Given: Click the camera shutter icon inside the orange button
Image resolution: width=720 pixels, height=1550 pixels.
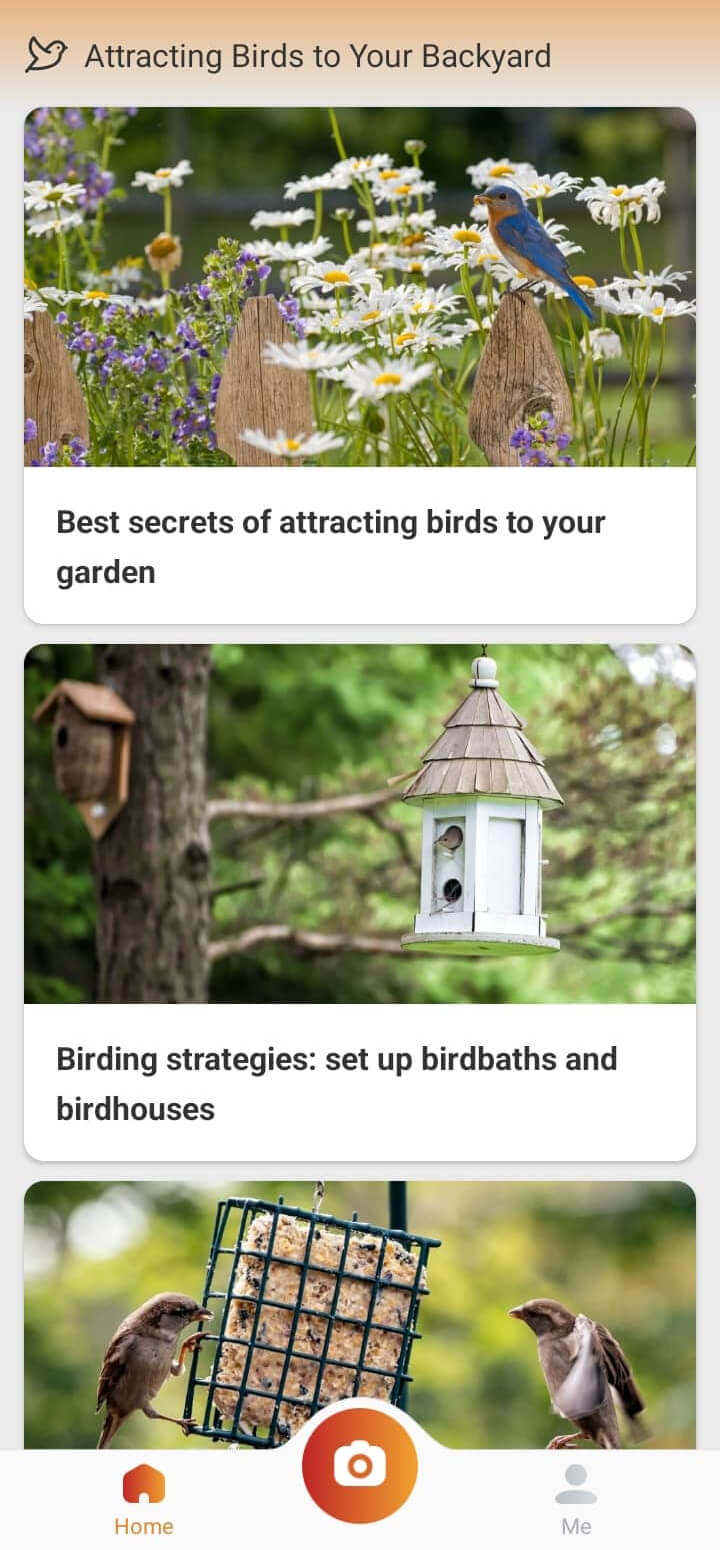Looking at the screenshot, I should (x=359, y=1464).
